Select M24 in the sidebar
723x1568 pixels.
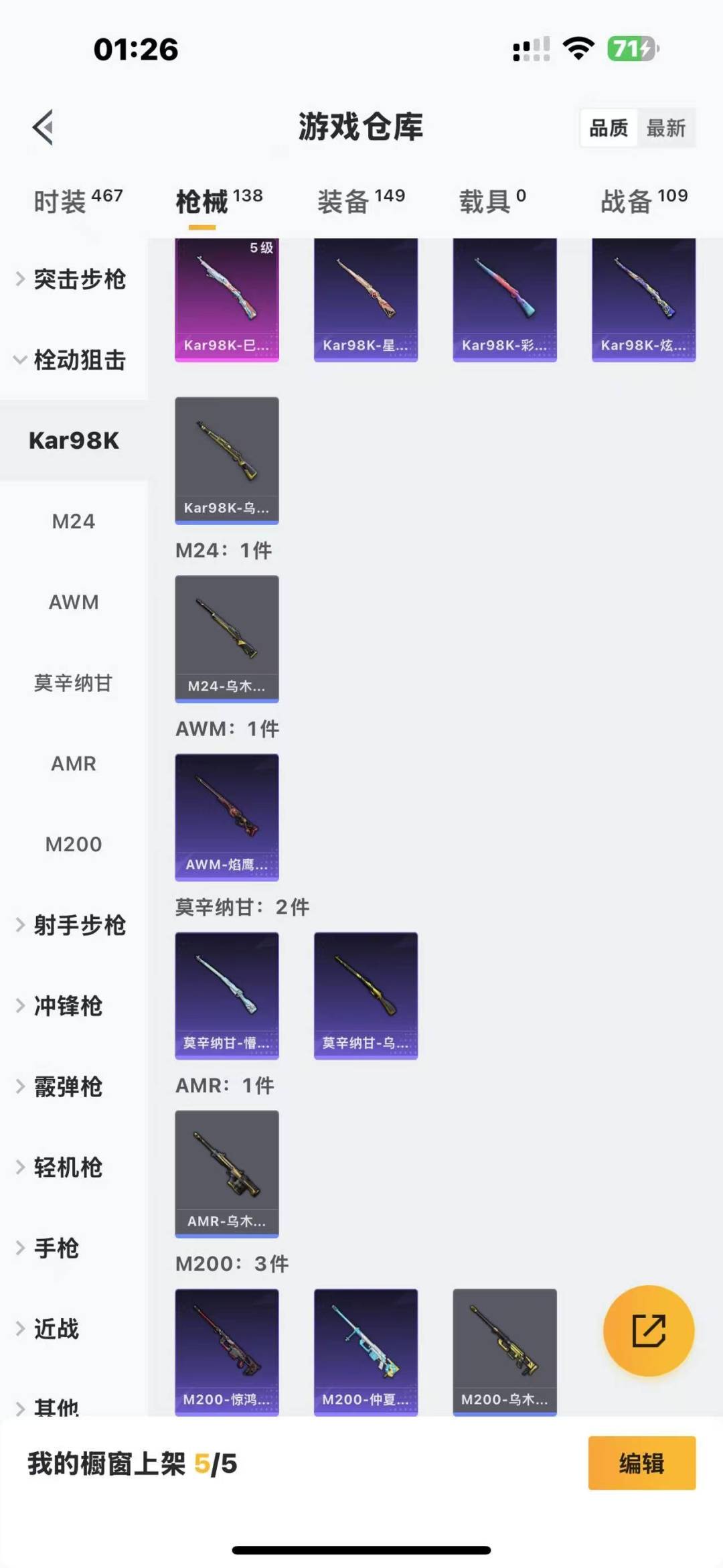pos(74,521)
